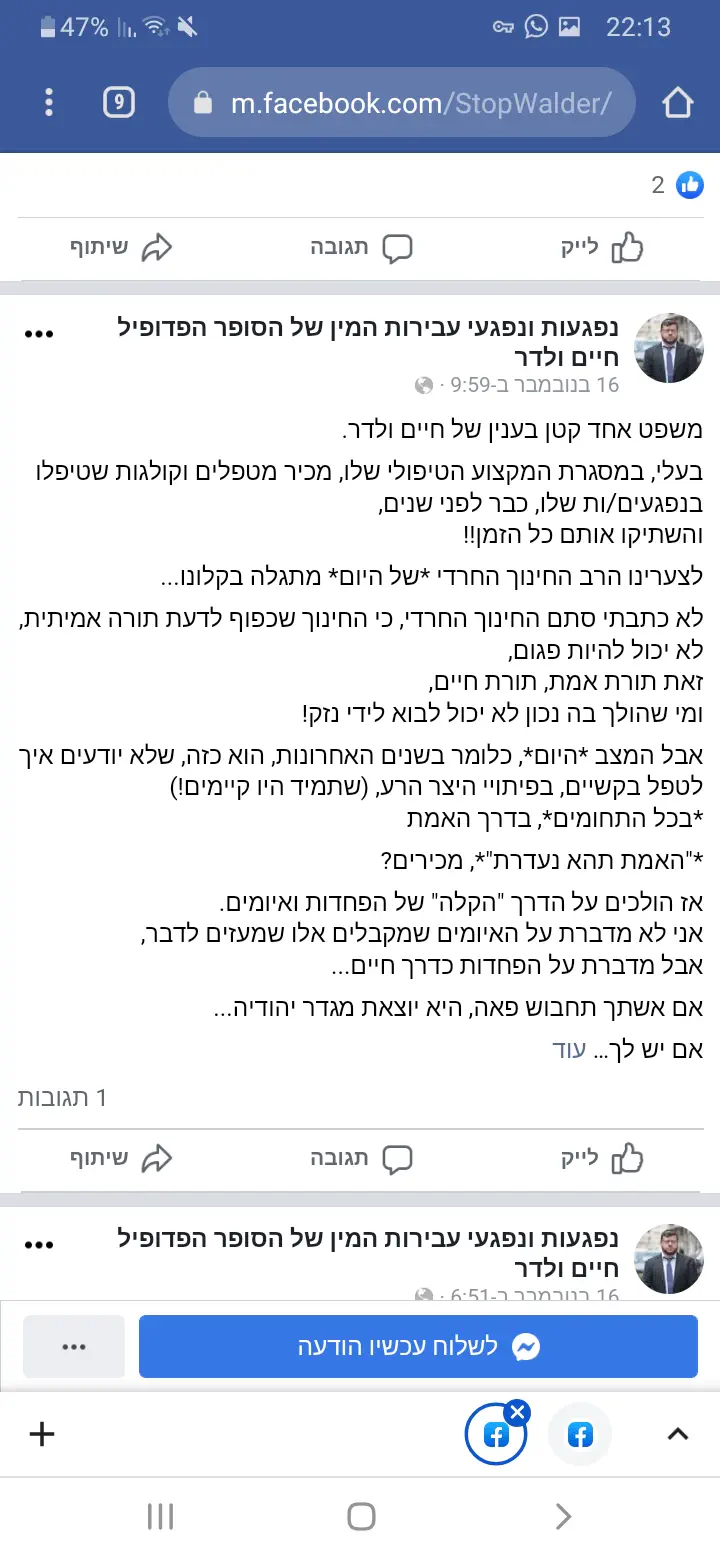Expand the post with the עוד link
The width and height of the screenshot is (720, 1560).
pyautogui.click(x=569, y=1049)
